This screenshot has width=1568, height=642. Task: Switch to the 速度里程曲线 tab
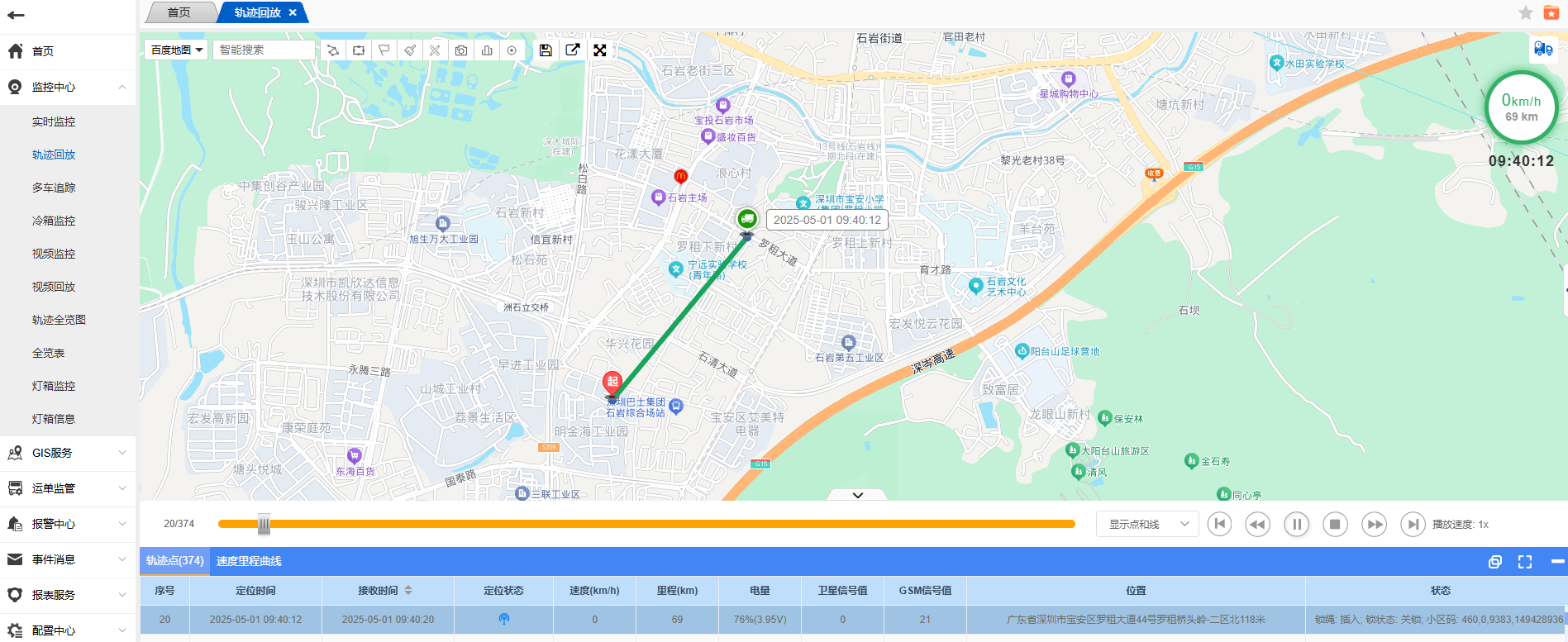249,561
